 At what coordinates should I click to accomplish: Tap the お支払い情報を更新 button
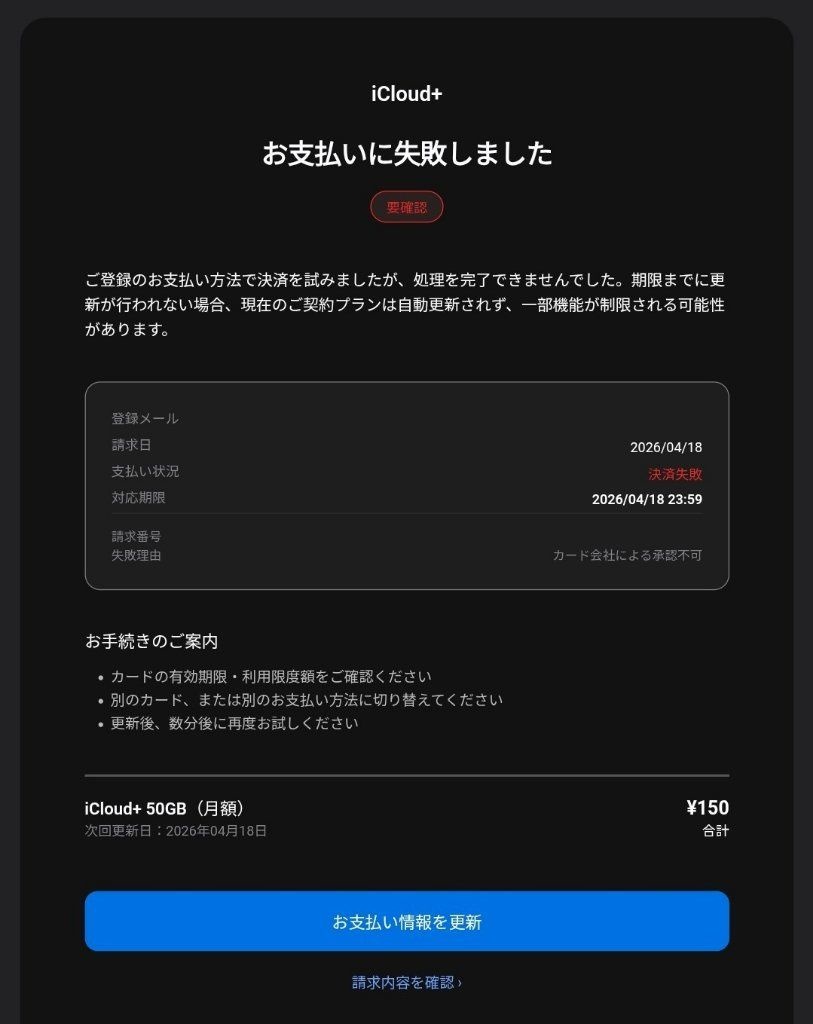point(406,921)
